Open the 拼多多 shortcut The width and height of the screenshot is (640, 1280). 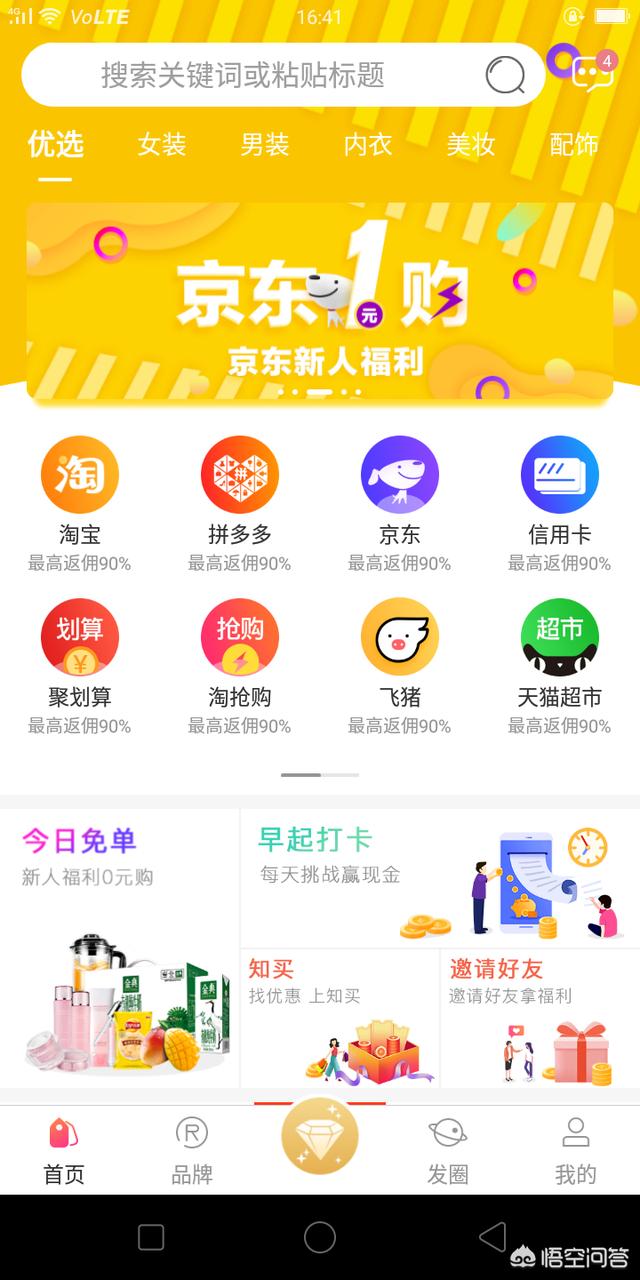point(240,505)
